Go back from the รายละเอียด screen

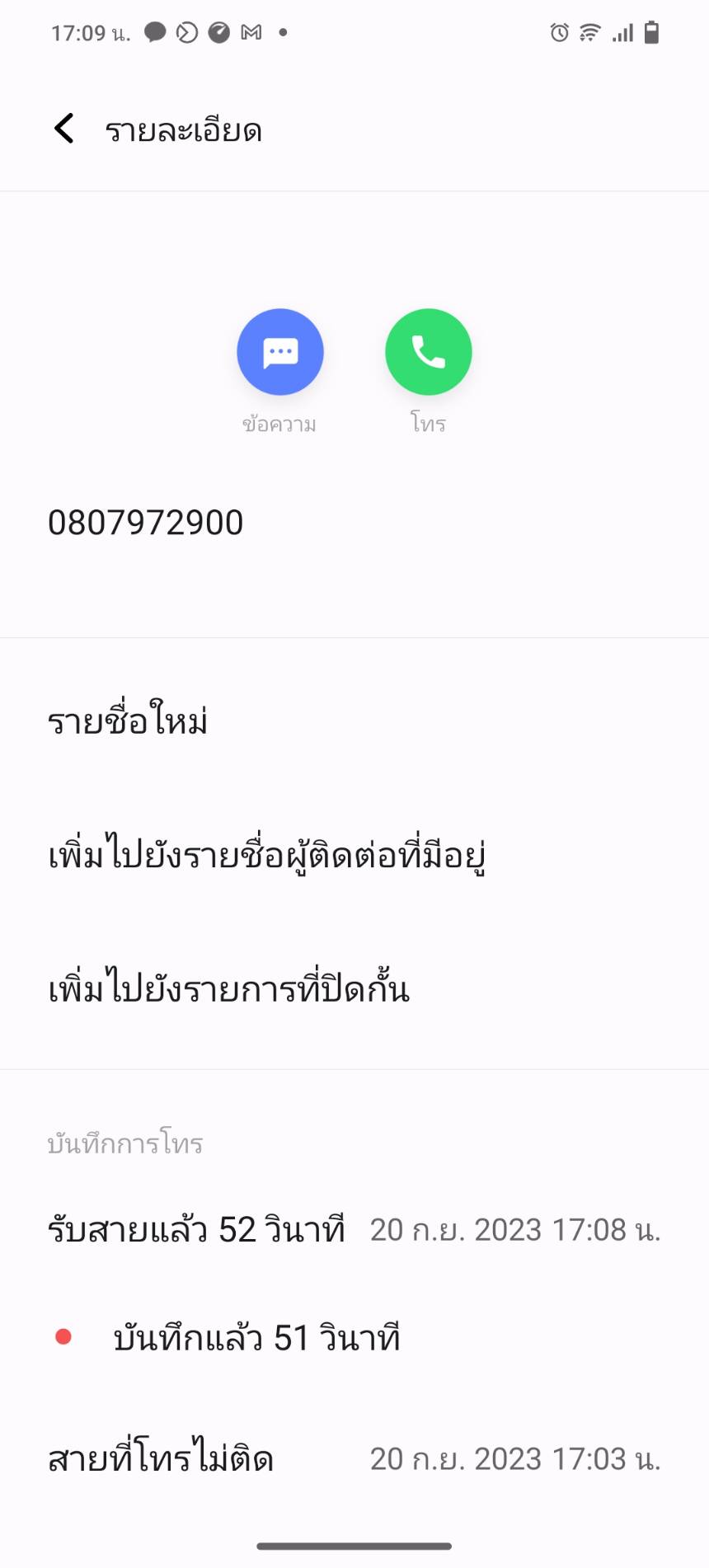click(63, 129)
